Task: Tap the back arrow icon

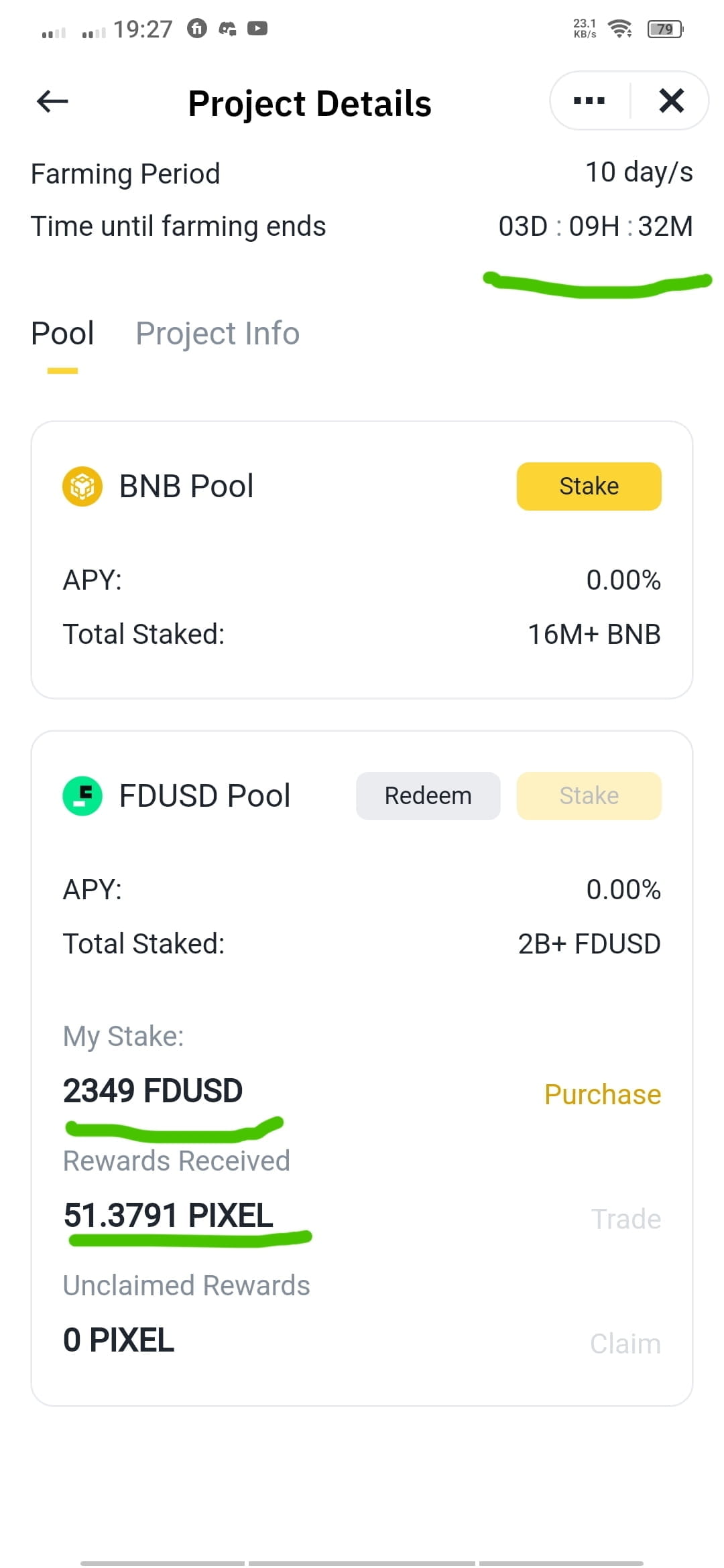Action: click(x=51, y=101)
